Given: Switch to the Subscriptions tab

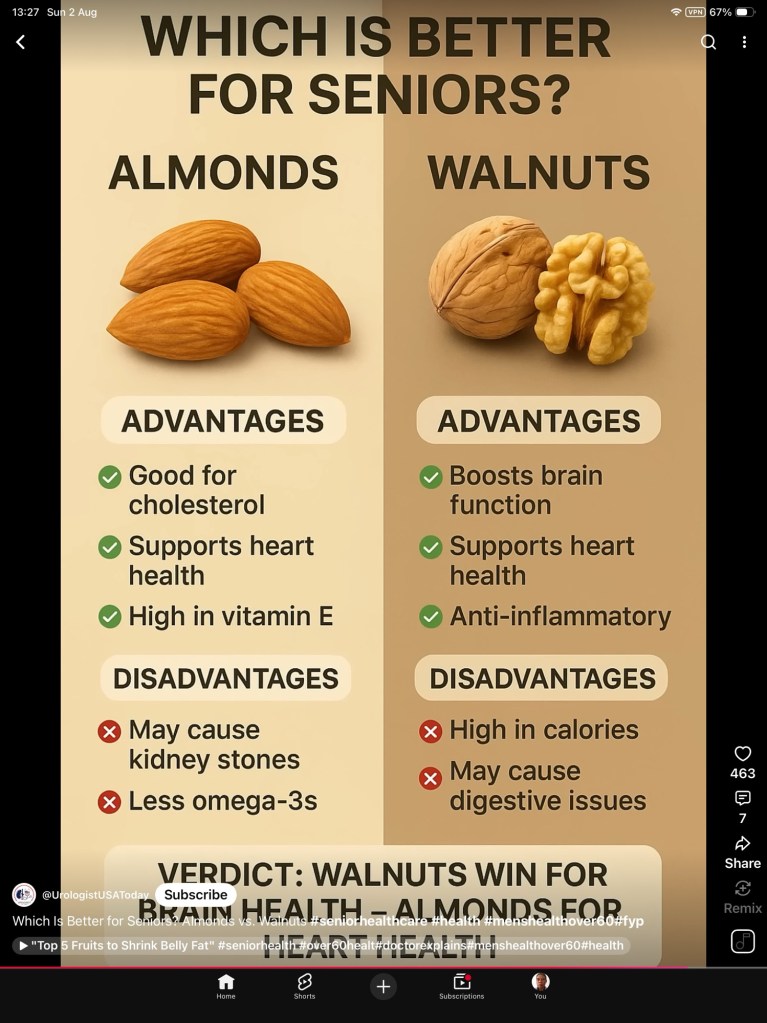Looking at the screenshot, I should tap(462, 986).
